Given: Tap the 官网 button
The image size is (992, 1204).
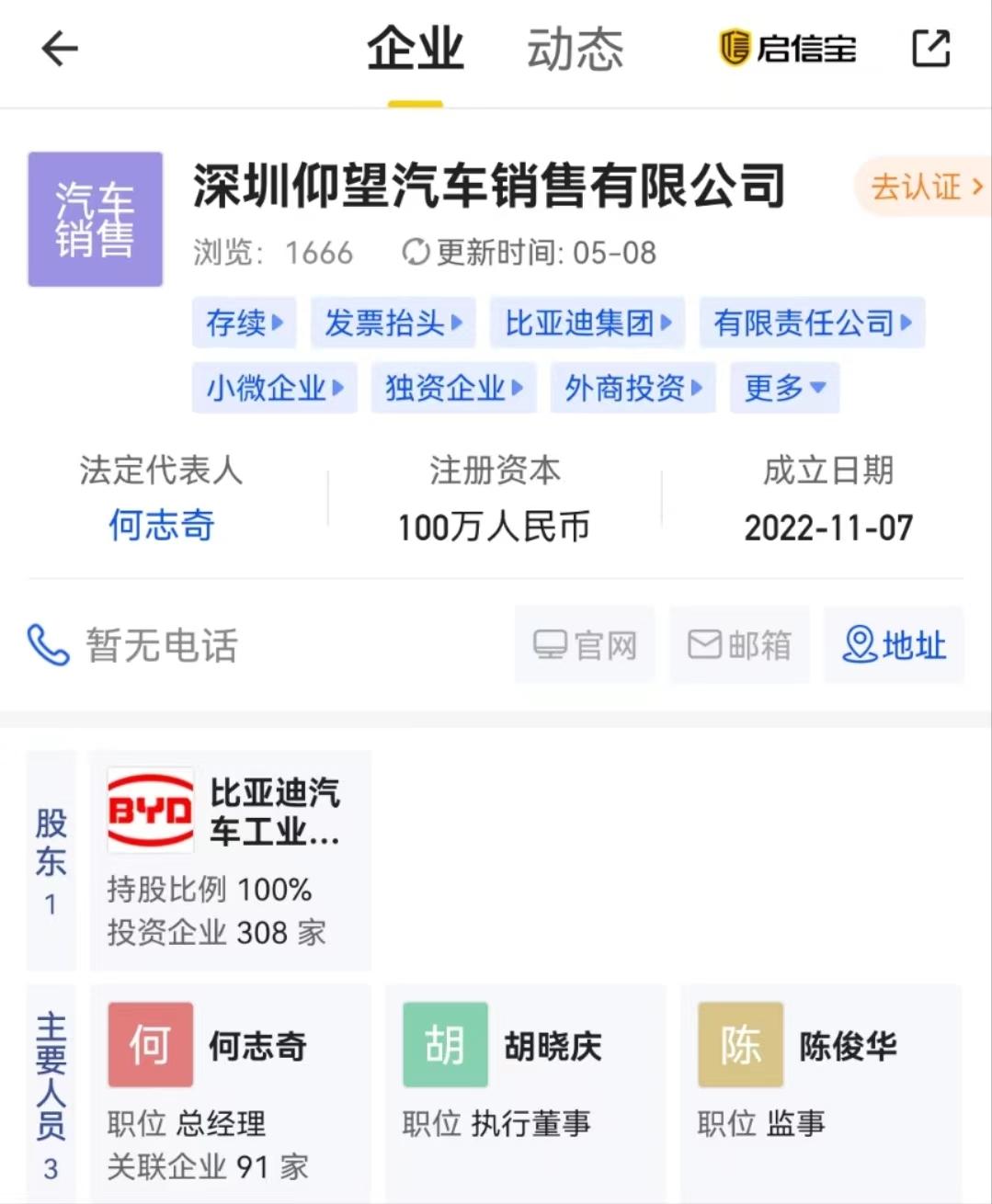Looking at the screenshot, I should tap(585, 644).
